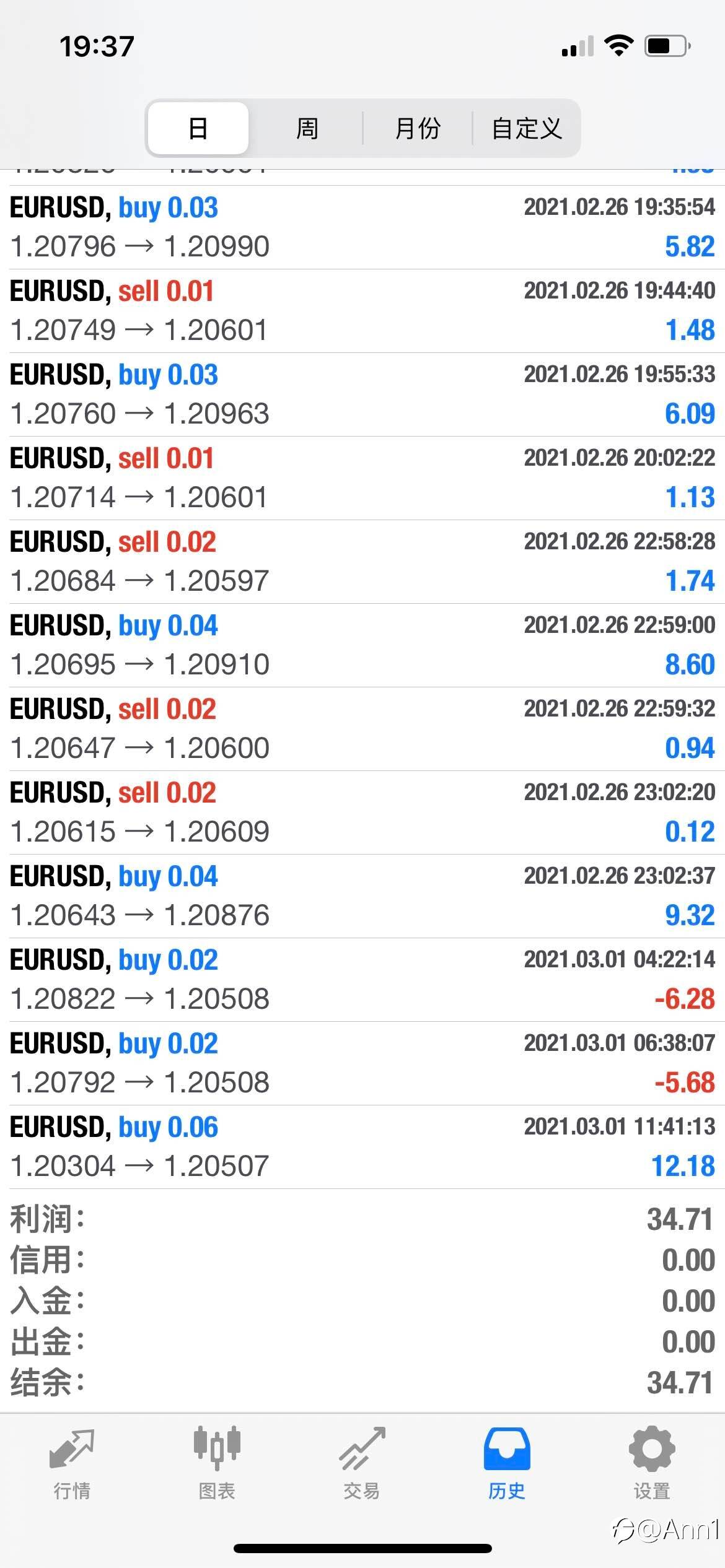Open the sell 0.01 trade with profit 1.48

(362, 311)
